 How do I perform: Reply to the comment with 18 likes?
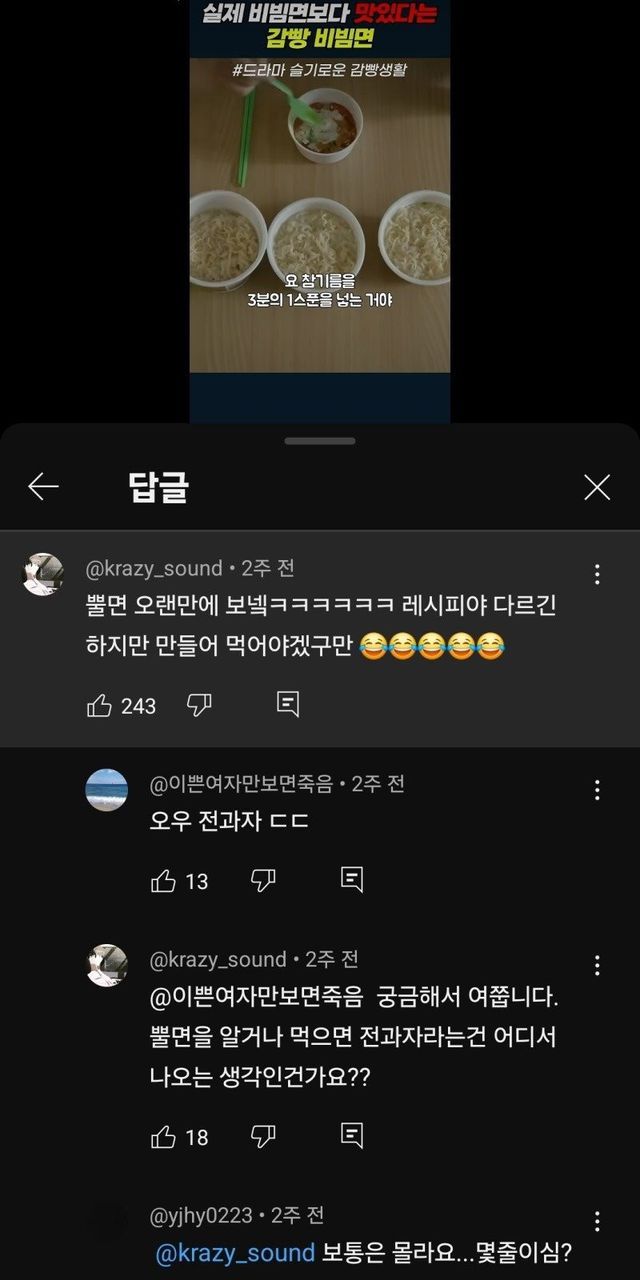351,1136
